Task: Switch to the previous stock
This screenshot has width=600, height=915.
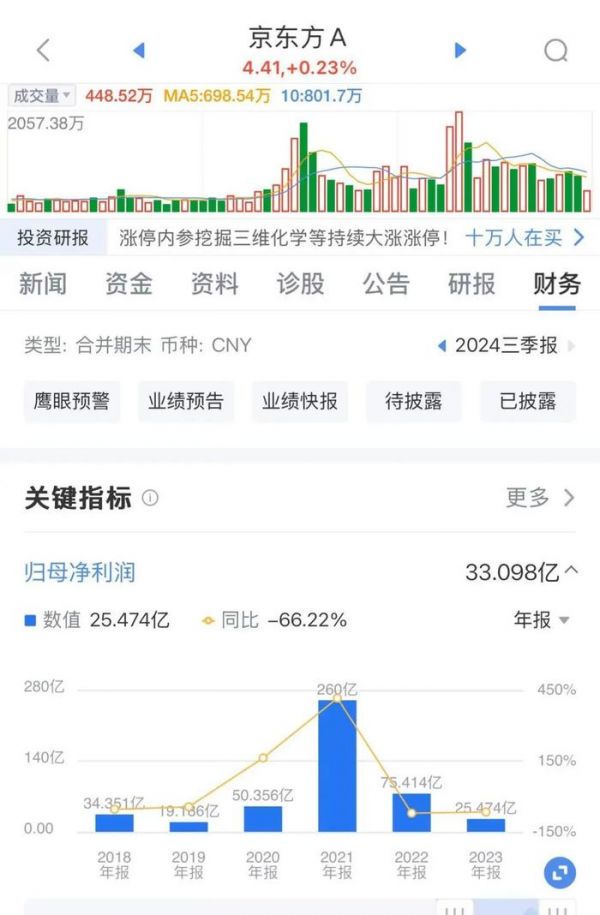Action: click(x=139, y=50)
